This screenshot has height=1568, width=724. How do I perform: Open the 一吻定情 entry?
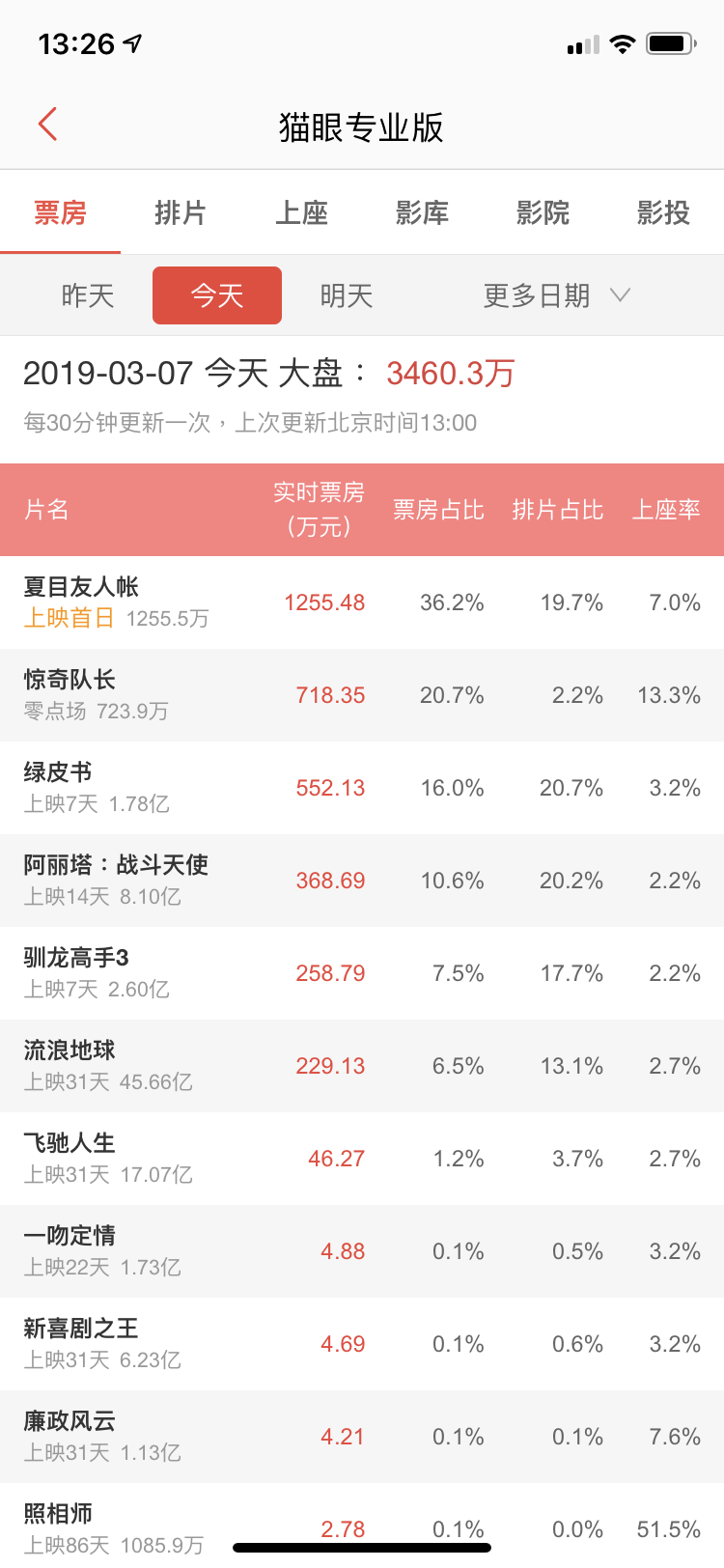point(362,1251)
